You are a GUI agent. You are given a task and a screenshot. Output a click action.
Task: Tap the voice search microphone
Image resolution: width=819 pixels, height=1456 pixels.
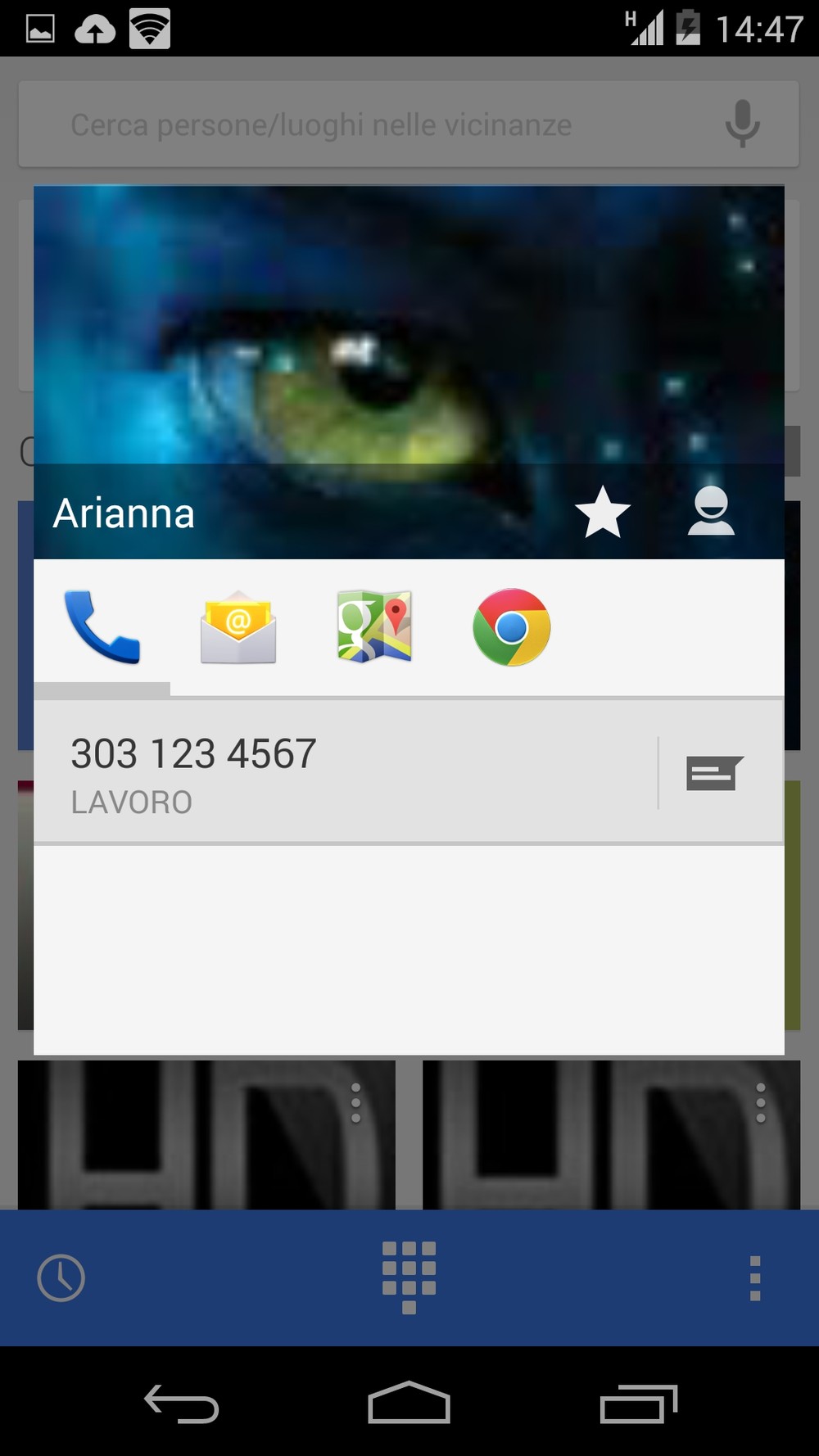(742, 124)
